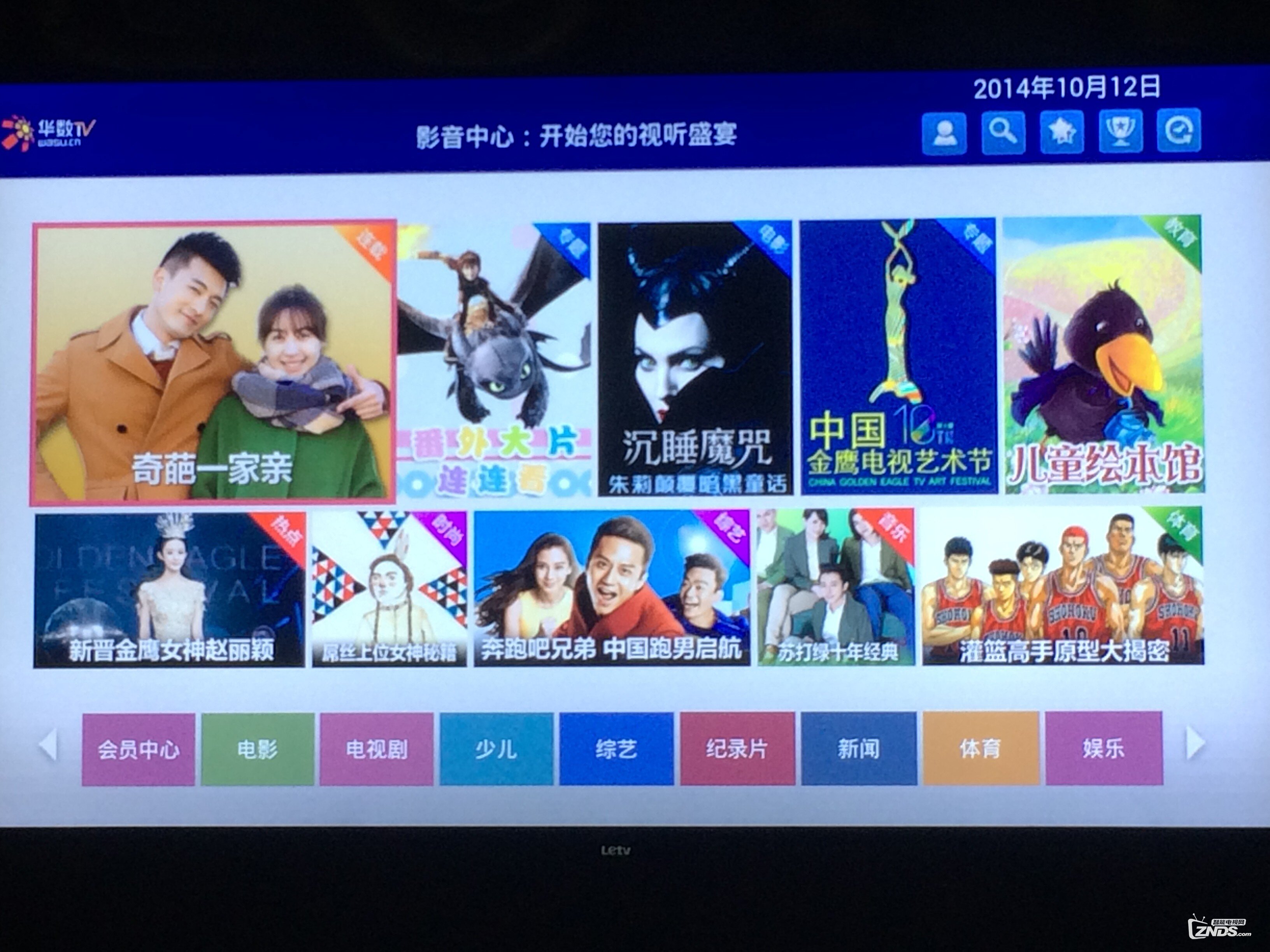Select the 少儿 category
The width and height of the screenshot is (1270, 952).
tap(496, 748)
